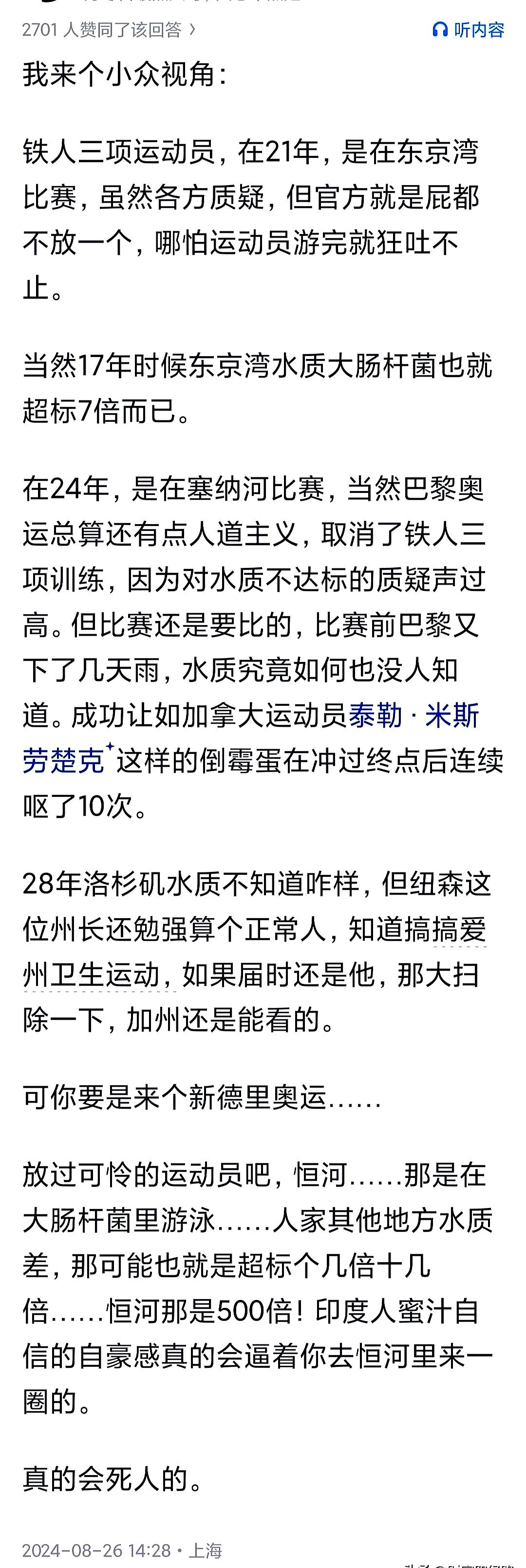Open the list of 2701 people who upvoted

108,30
